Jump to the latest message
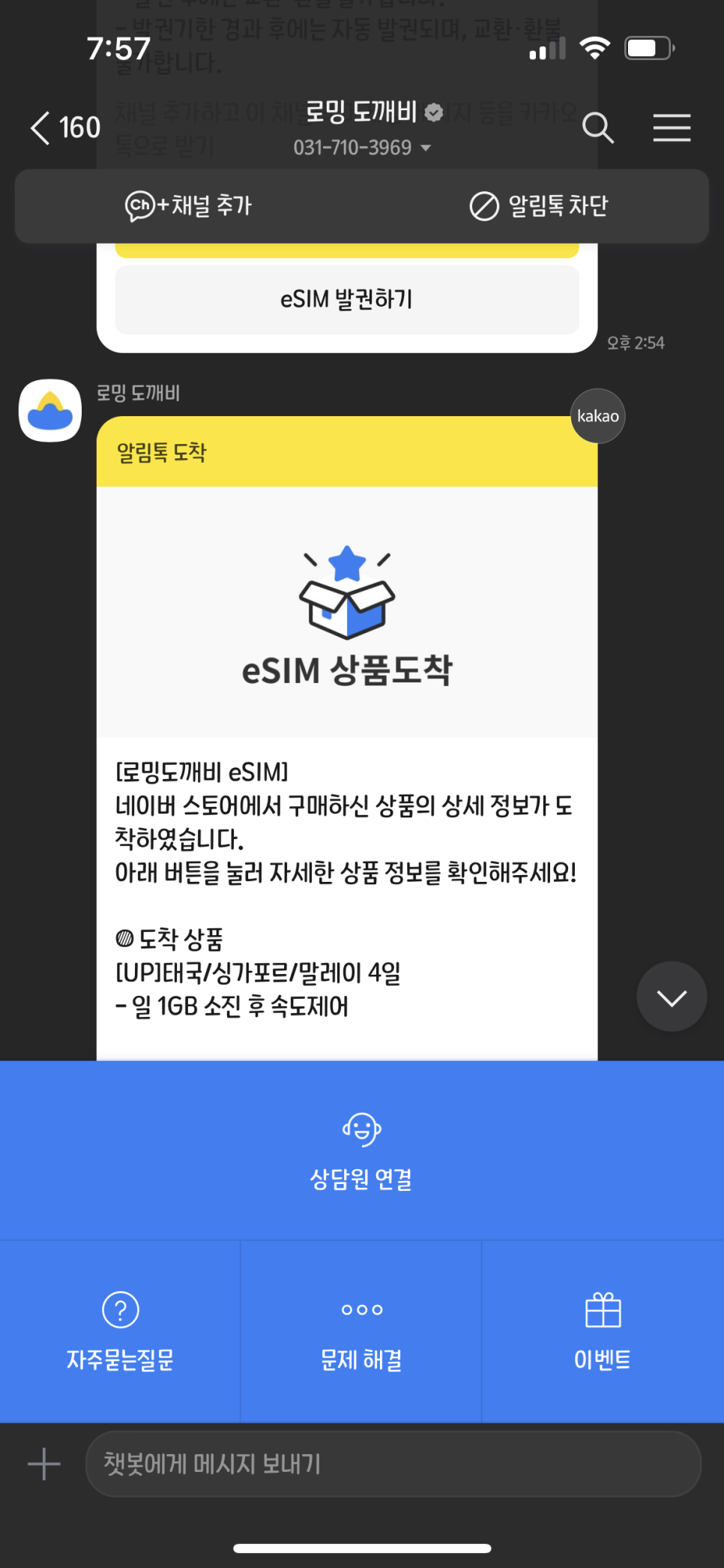 click(x=671, y=997)
